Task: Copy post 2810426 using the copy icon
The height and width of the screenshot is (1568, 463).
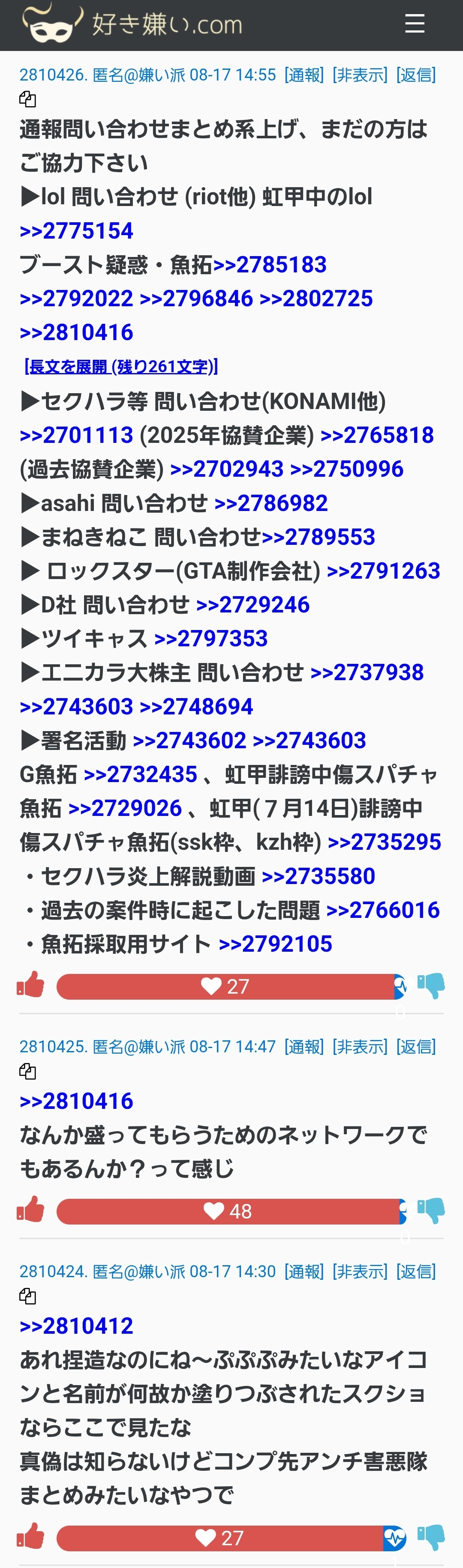Action: [x=27, y=99]
